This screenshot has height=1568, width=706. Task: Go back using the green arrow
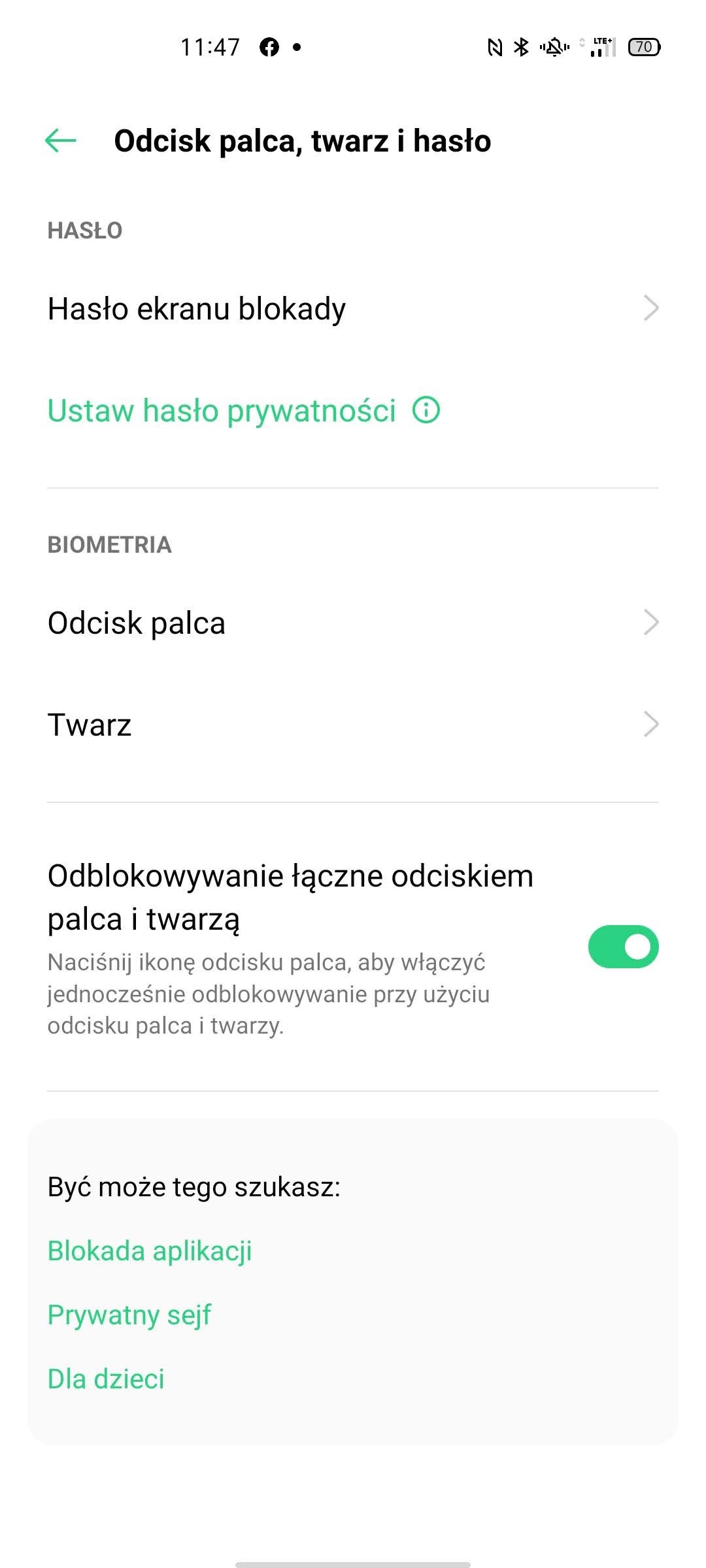point(61,140)
